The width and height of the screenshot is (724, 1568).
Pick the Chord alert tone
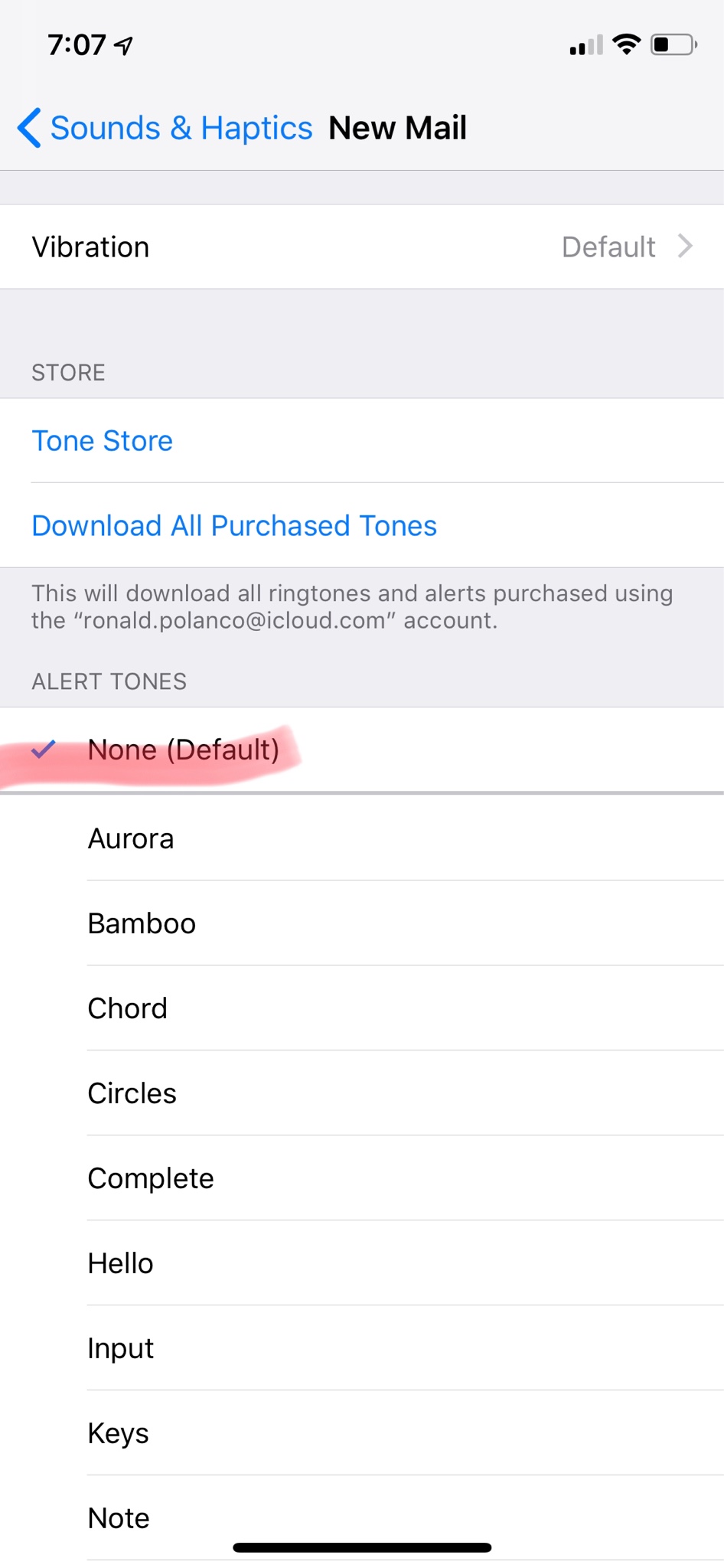(362, 1008)
